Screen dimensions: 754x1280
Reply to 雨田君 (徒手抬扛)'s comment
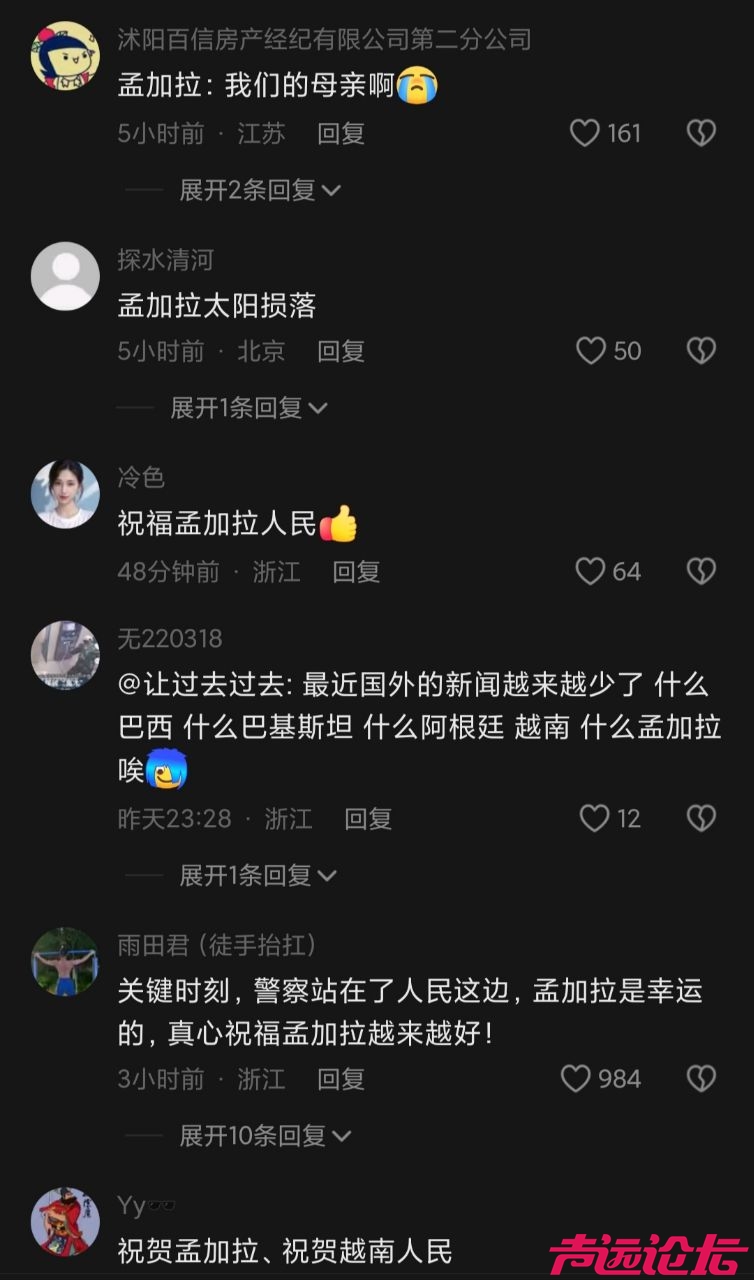pyautogui.click(x=341, y=1079)
